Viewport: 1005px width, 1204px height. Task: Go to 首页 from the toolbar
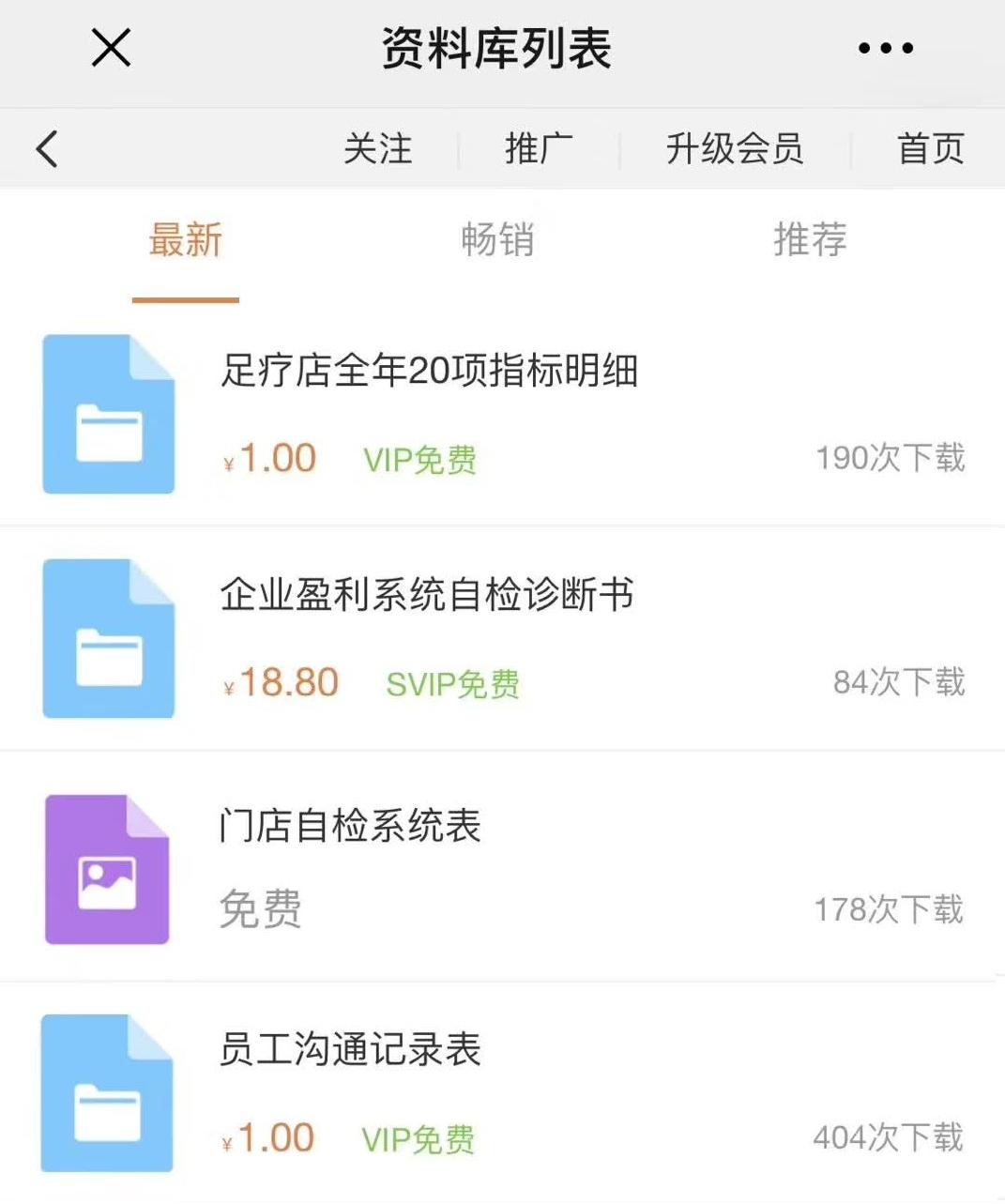930,149
